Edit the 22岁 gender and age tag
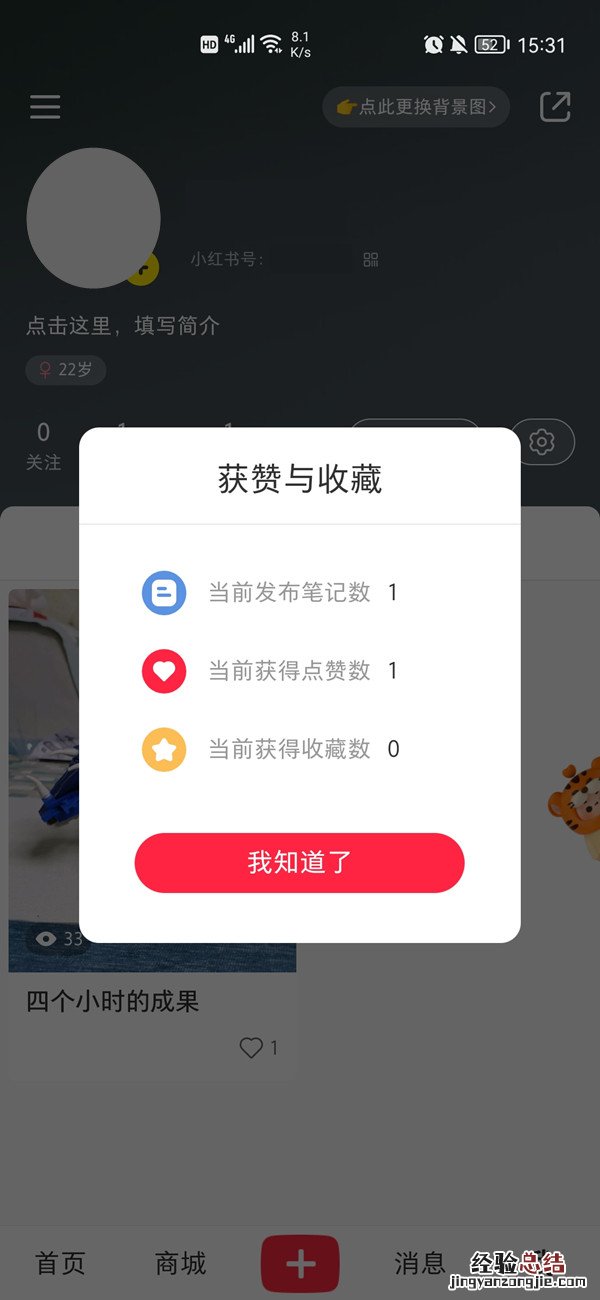The width and height of the screenshot is (600, 1300). [66, 370]
